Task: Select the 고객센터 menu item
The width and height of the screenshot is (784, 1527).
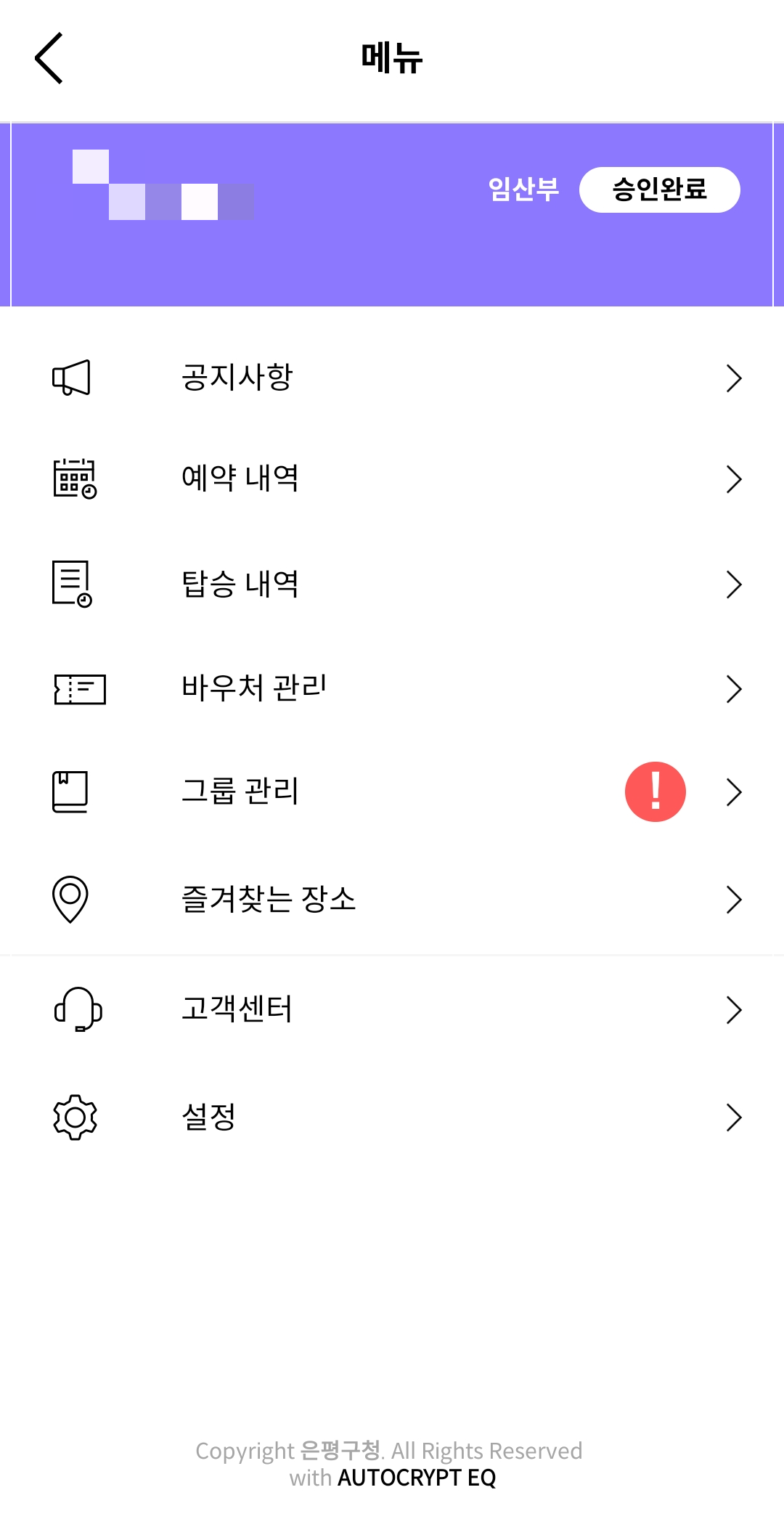Action: tap(237, 1009)
